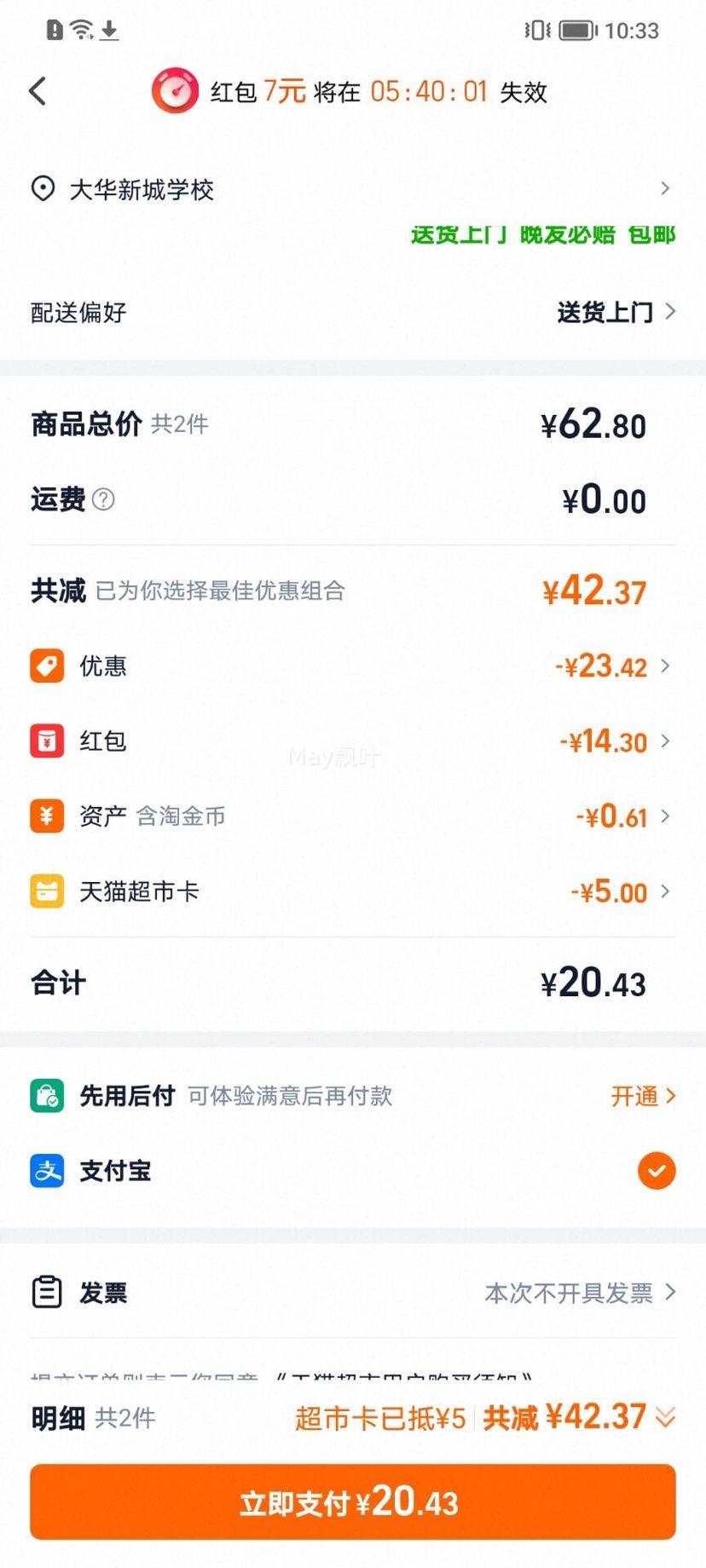The height and width of the screenshot is (1568, 706).
Task: Open delivery preference 送货上门 options
Action: click(605, 313)
